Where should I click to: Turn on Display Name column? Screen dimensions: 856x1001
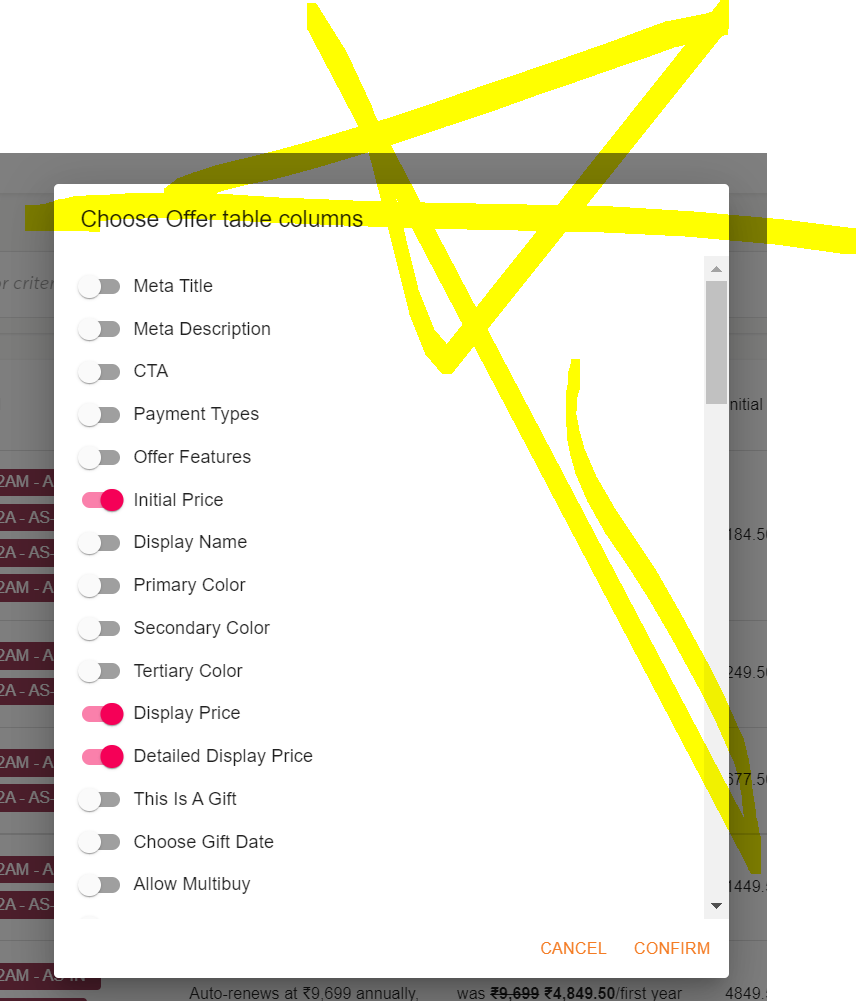tap(99, 542)
